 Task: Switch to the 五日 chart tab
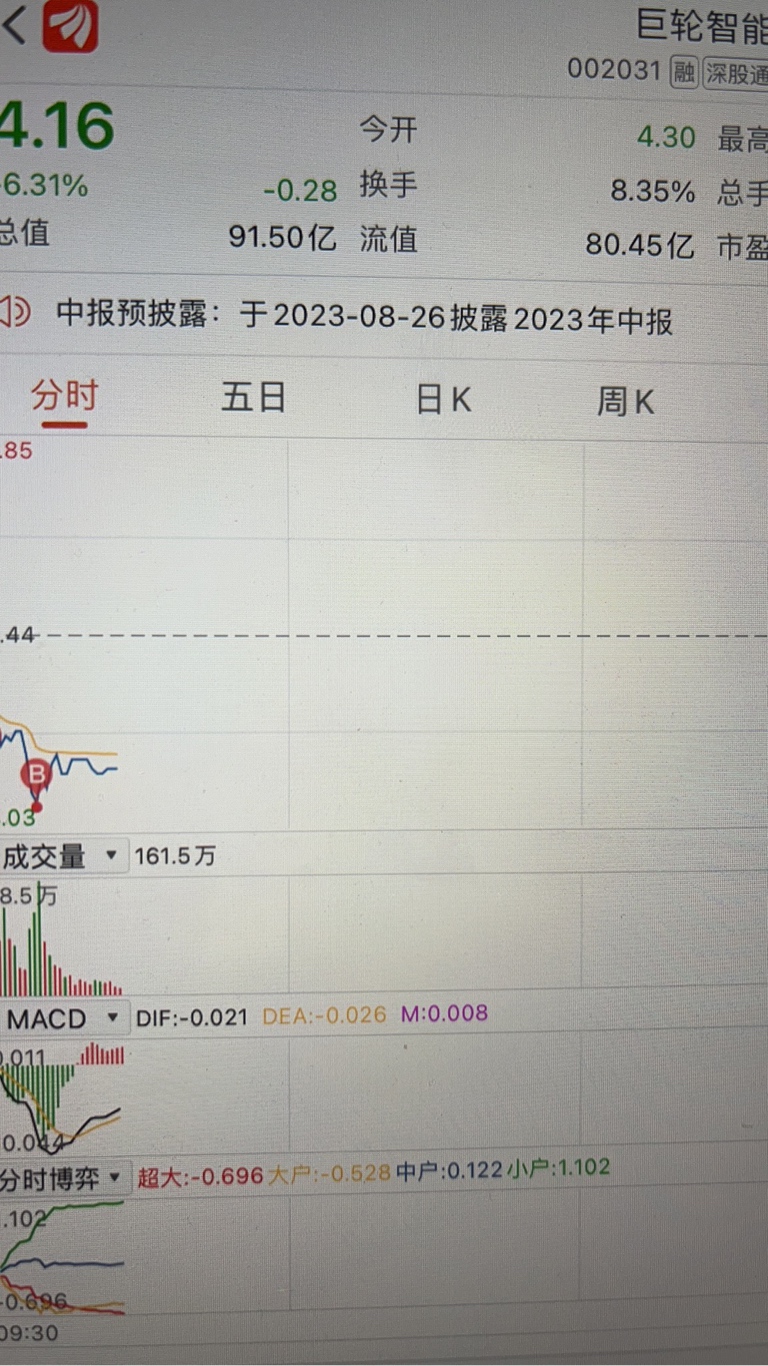(253, 397)
